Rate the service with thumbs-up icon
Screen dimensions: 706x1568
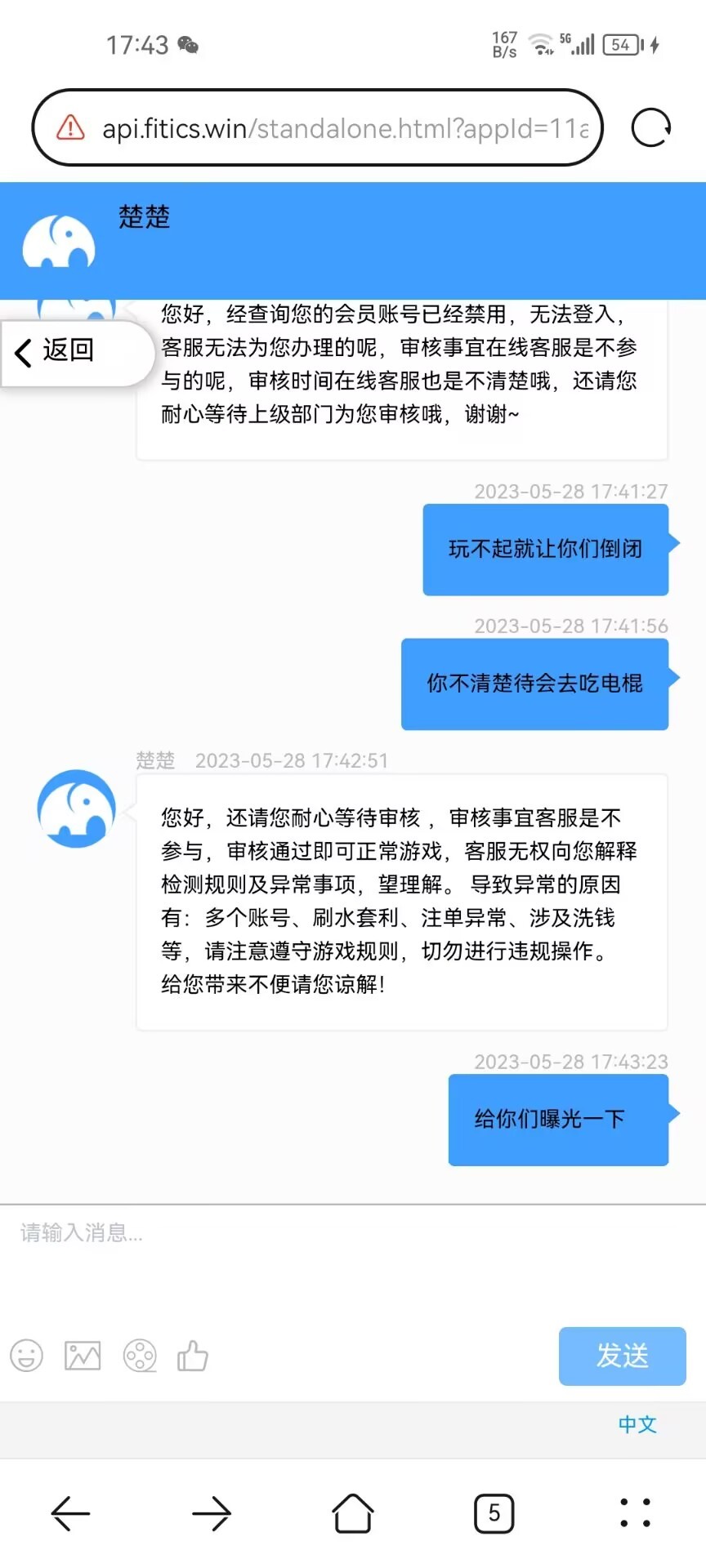coord(193,1356)
